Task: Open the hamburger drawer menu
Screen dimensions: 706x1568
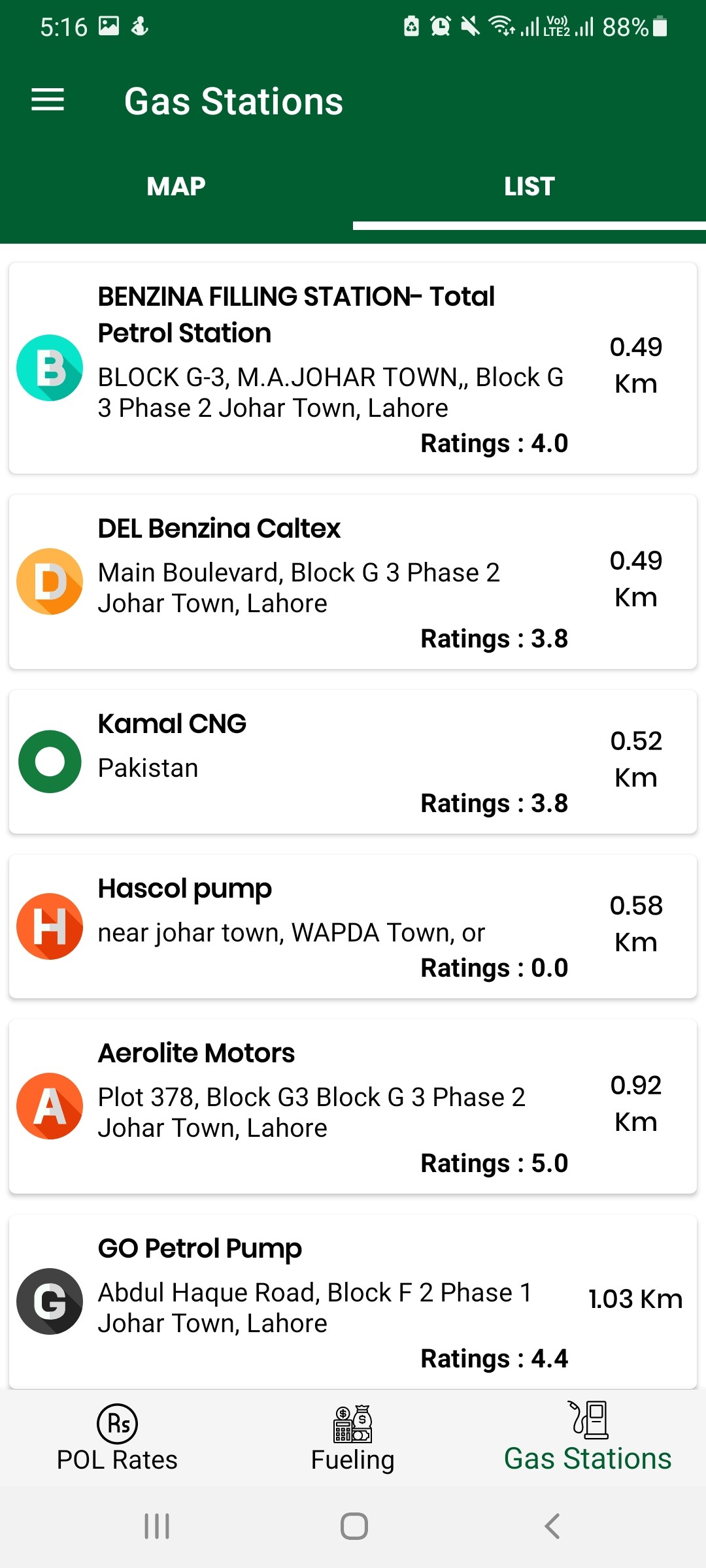Action: [48, 100]
